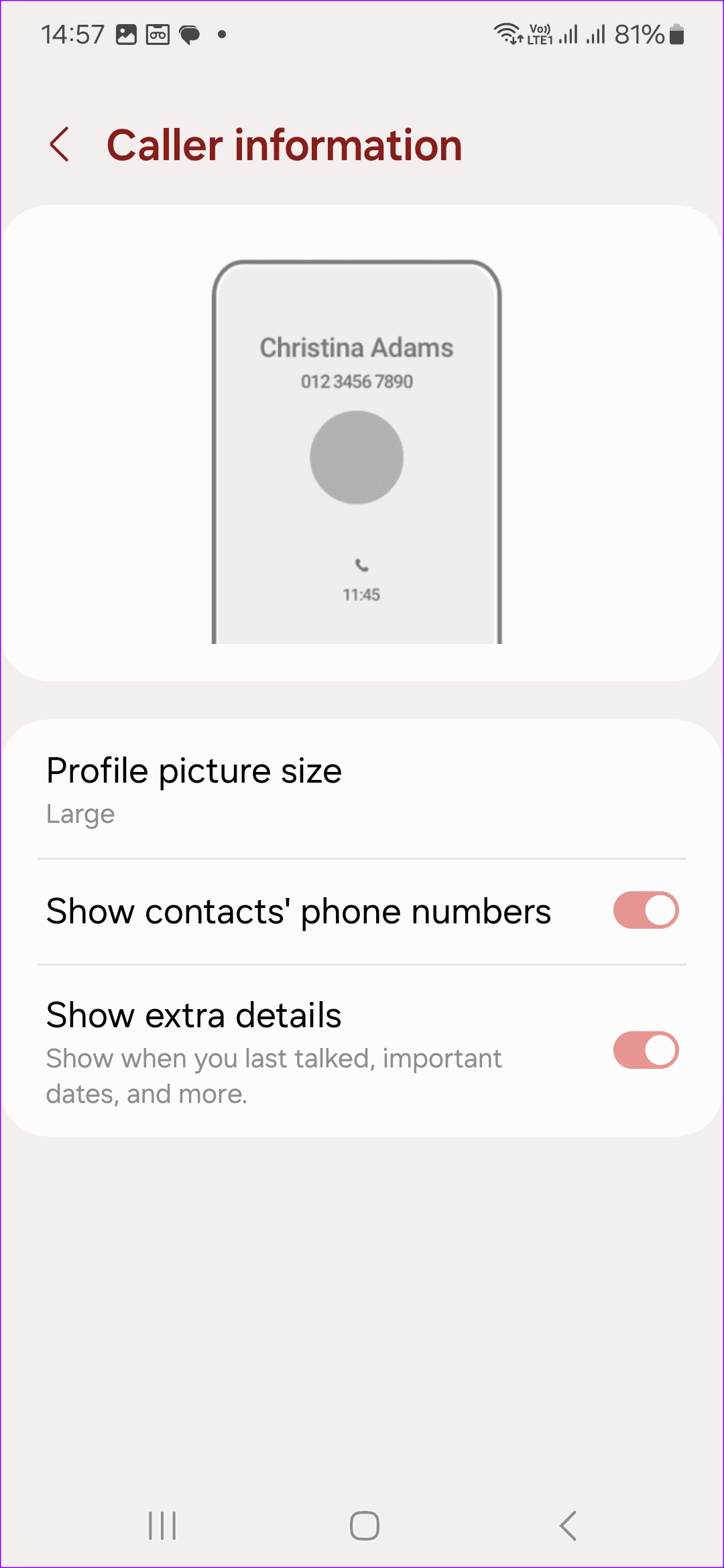This screenshot has height=1568, width=724.
Task: Tap the chat bubble notification icon
Action: 190,34
